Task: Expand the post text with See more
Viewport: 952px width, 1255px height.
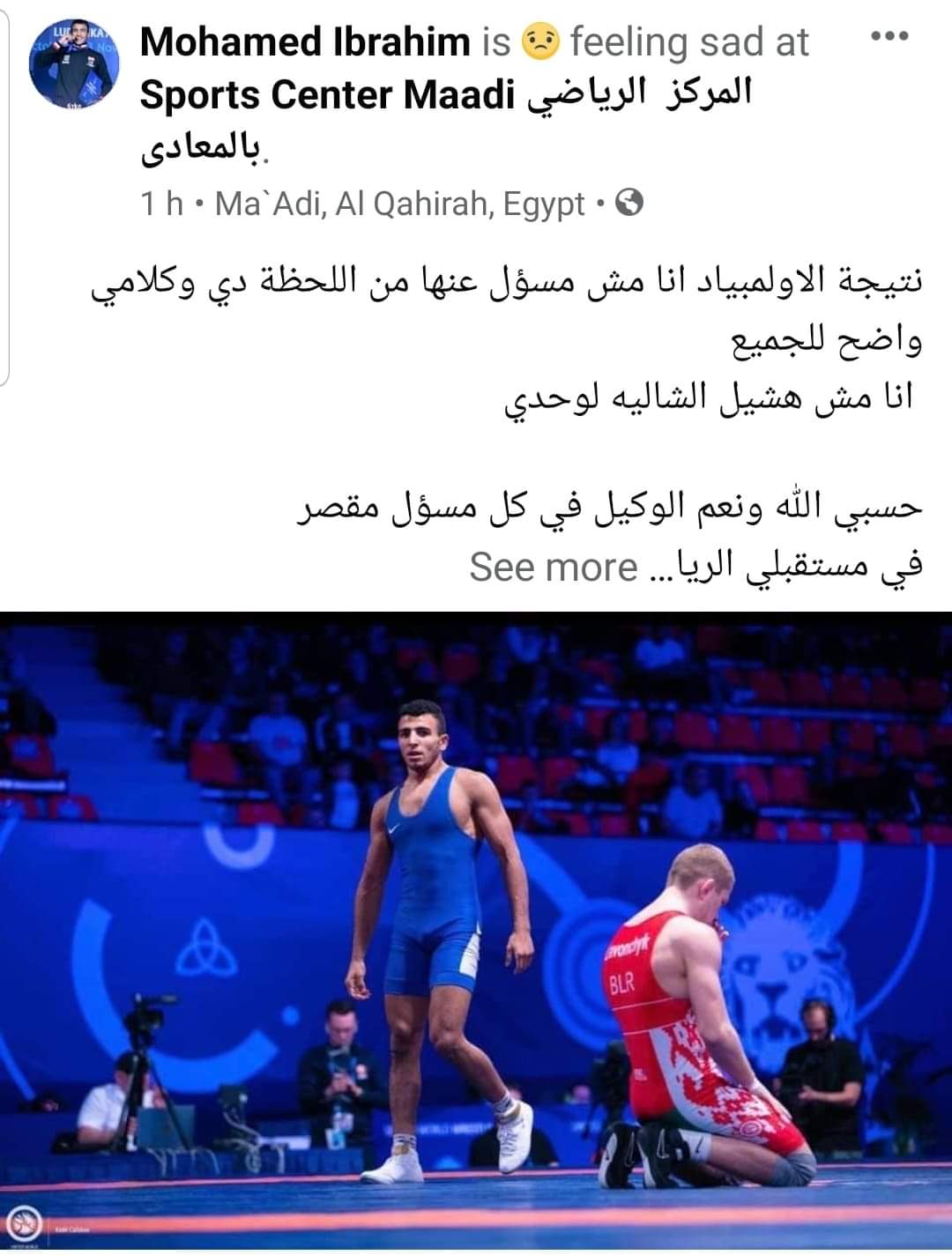Action: (x=553, y=567)
